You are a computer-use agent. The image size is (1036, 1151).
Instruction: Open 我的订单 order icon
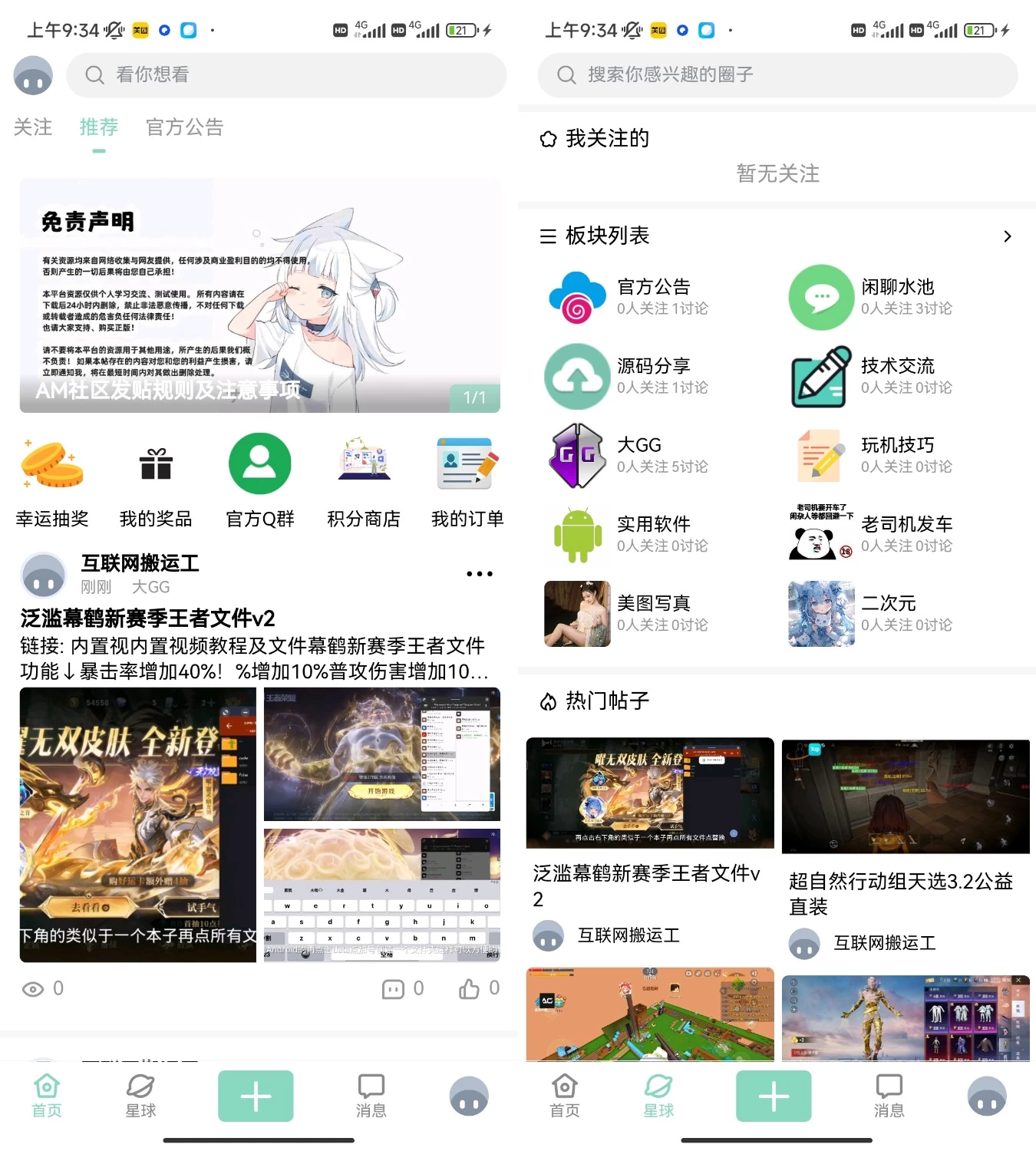tap(466, 464)
